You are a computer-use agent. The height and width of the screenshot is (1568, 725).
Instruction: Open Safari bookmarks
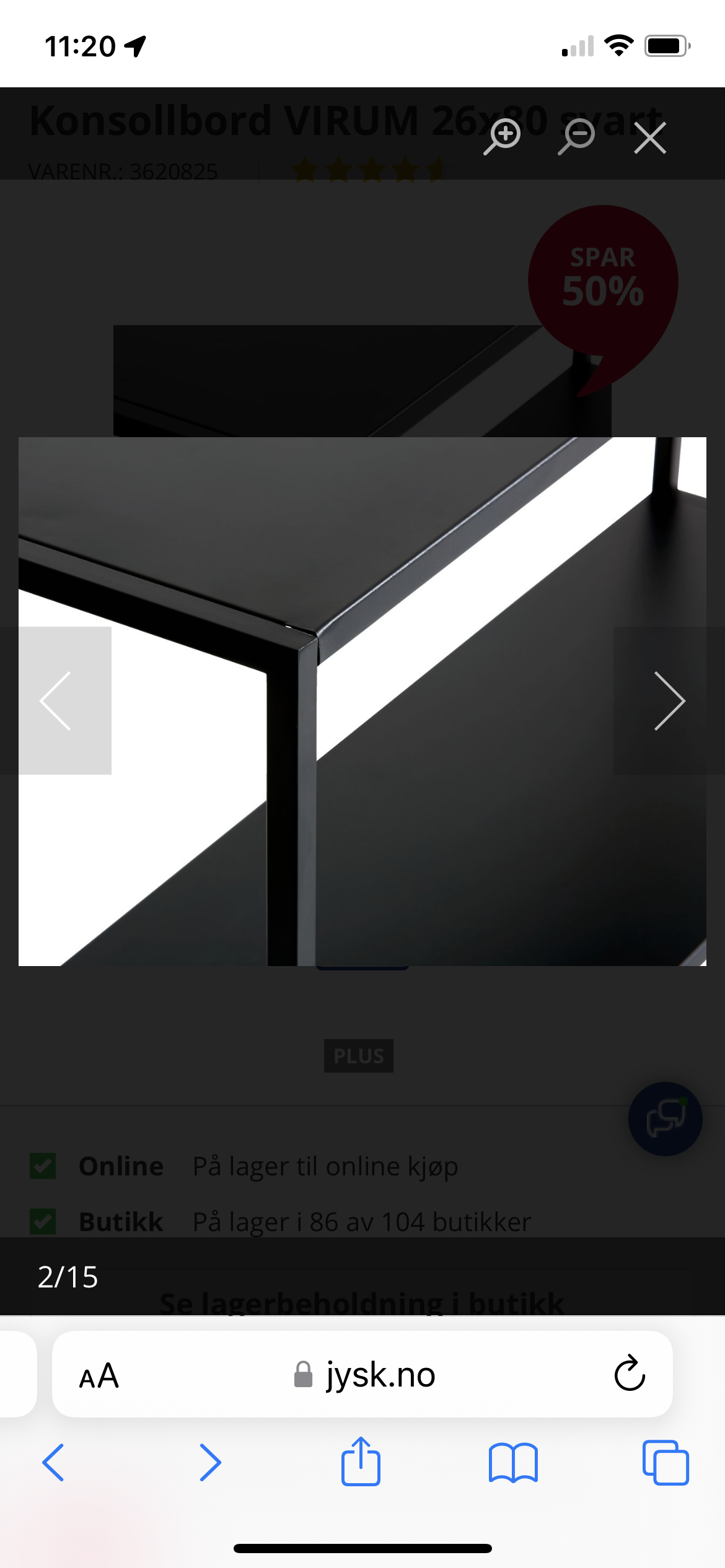[x=513, y=1463]
